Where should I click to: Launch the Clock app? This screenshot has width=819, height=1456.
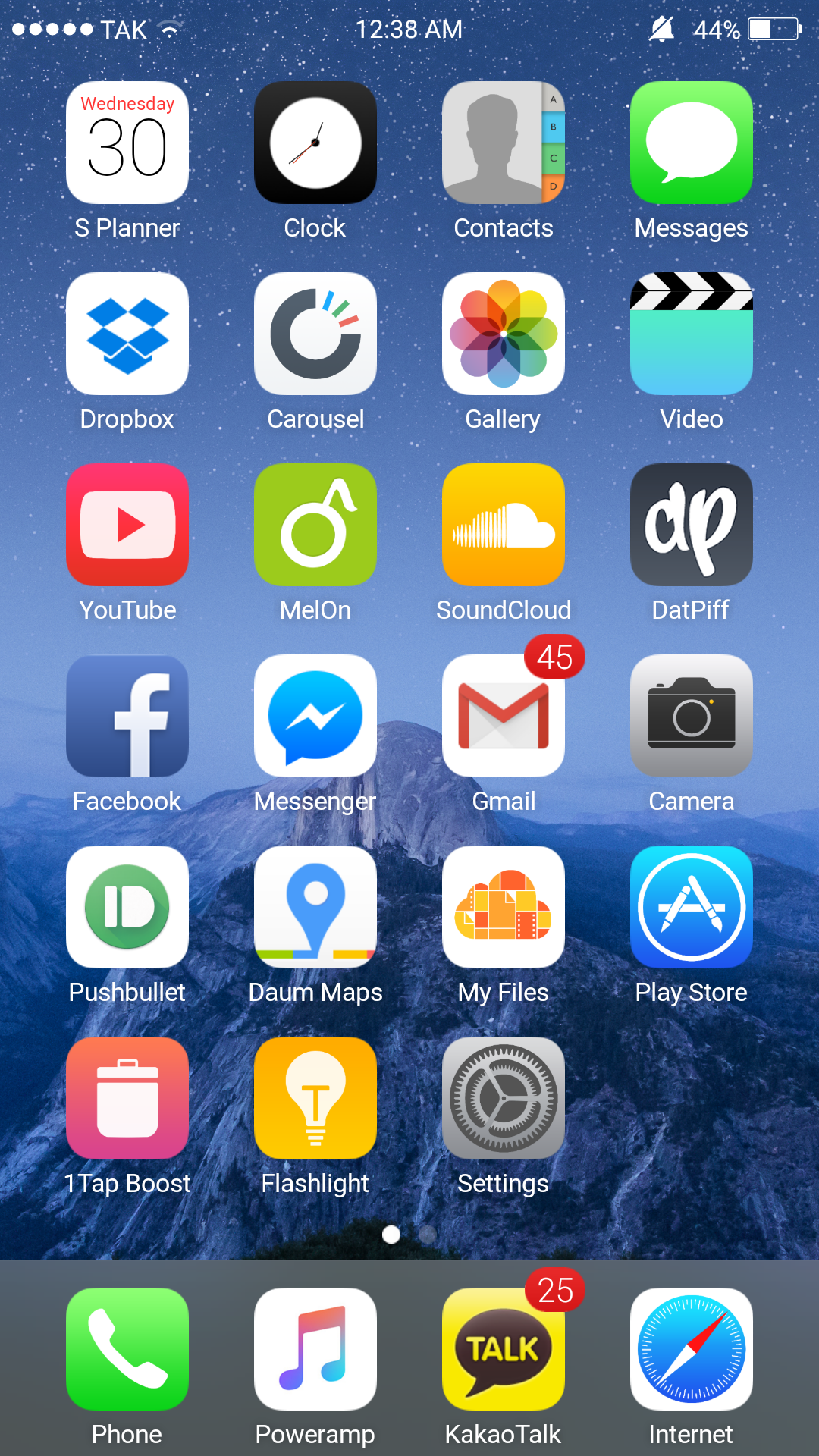coord(315,143)
